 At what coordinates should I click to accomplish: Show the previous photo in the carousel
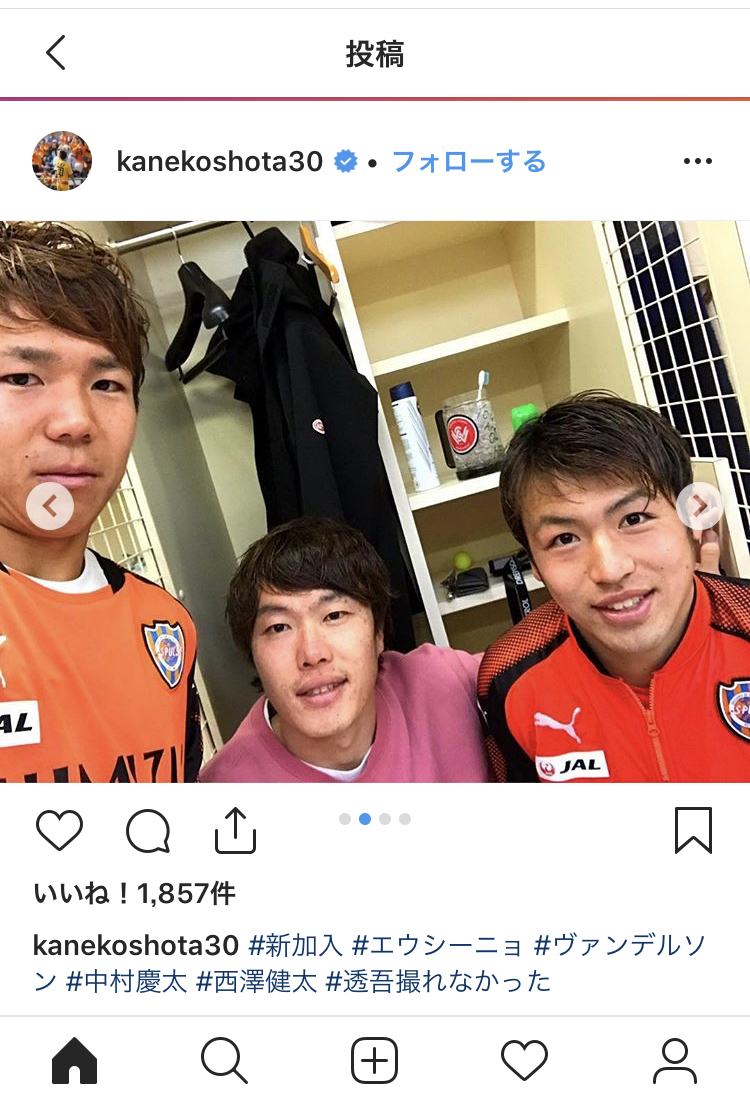pyautogui.click(x=50, y=506)
